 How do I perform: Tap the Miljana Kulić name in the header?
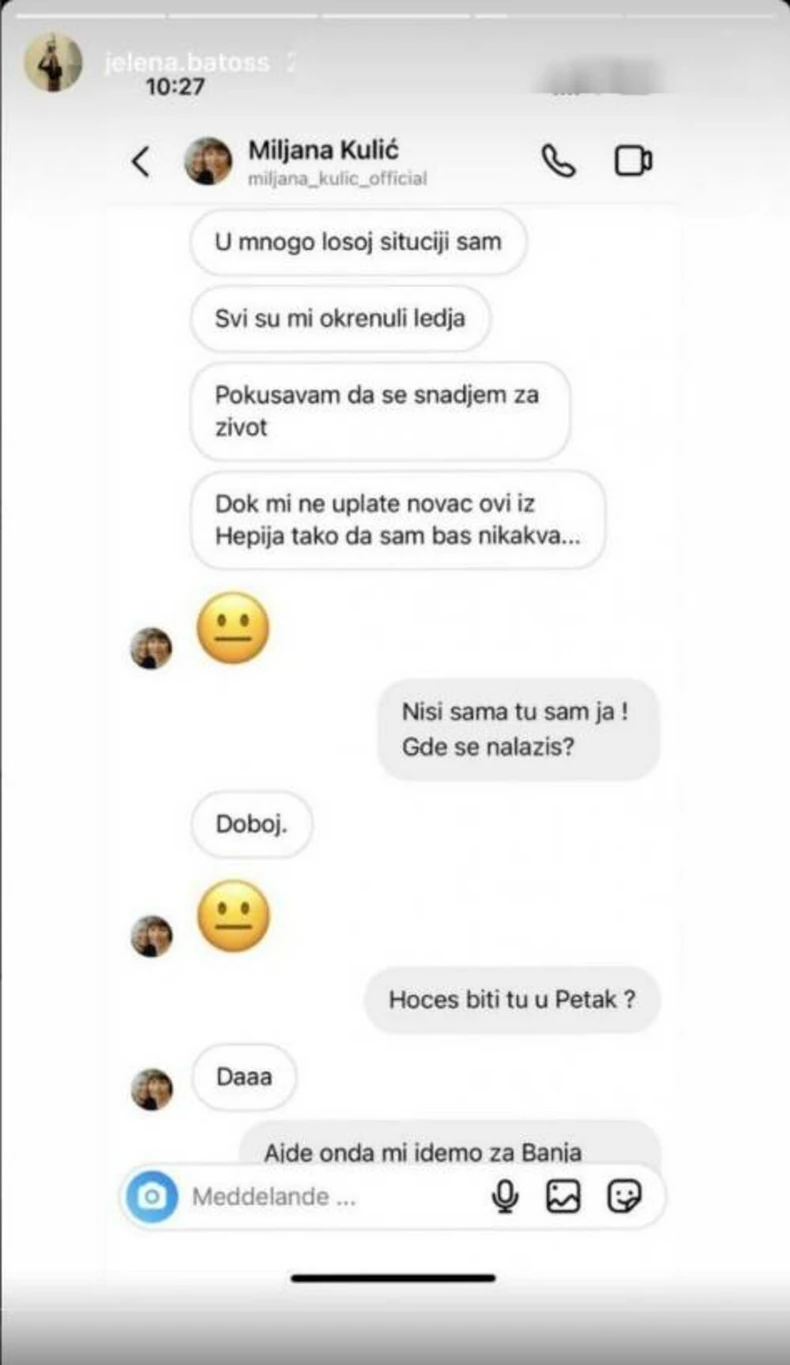322,150
